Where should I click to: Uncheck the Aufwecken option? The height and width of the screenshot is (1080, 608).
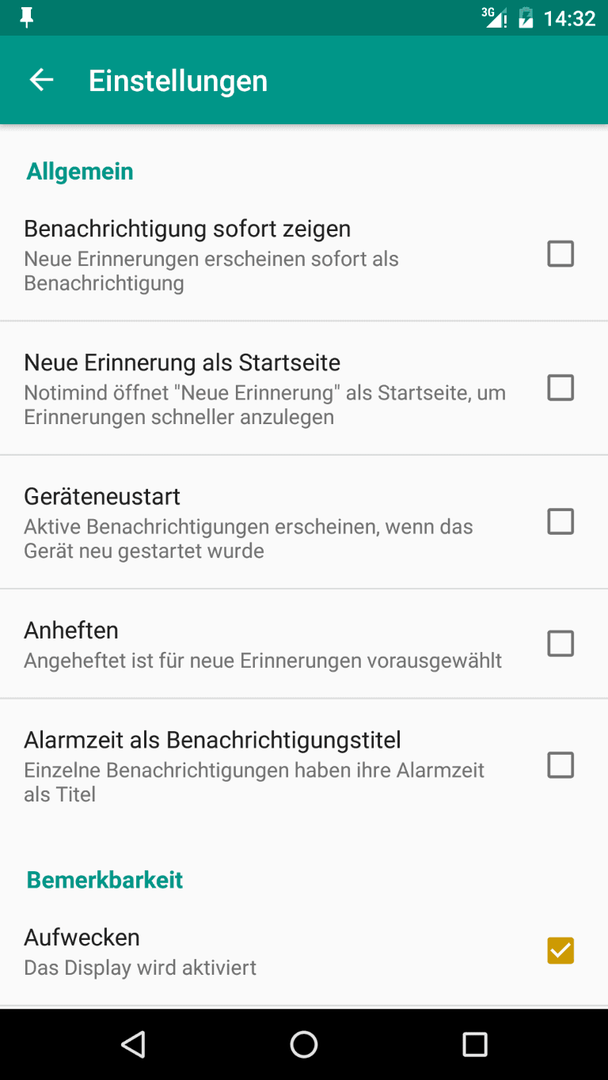point(560,951)
